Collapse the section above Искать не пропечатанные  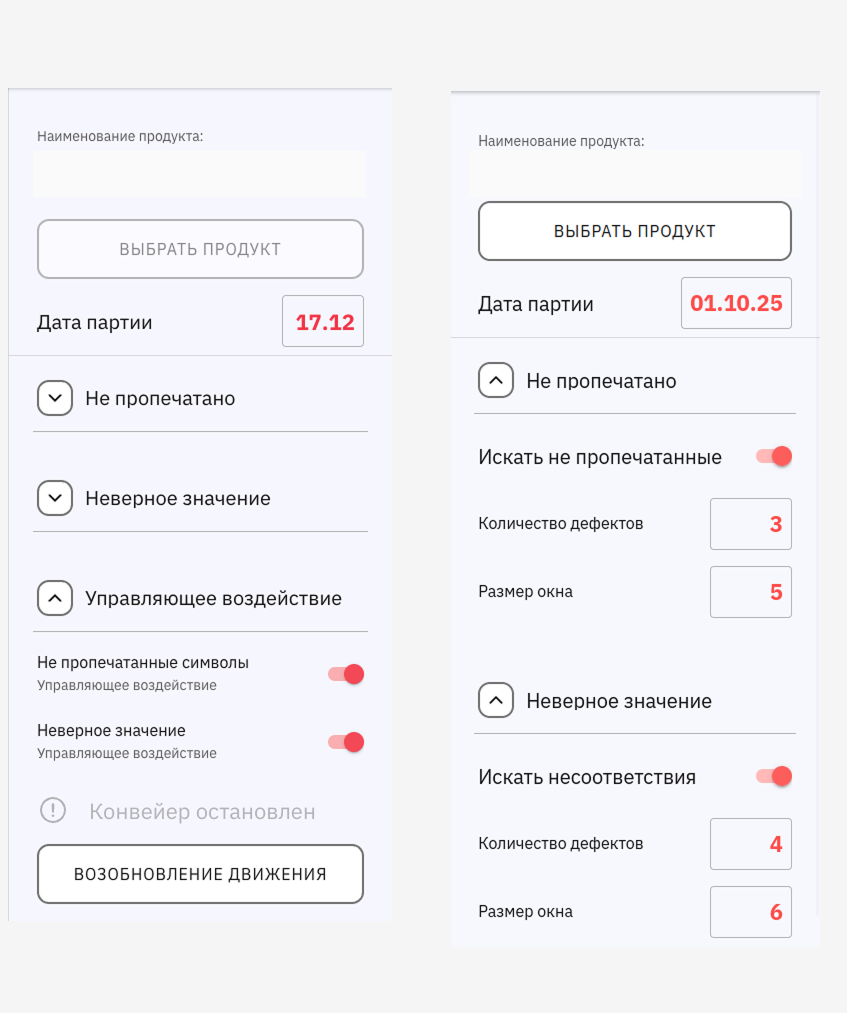[x=496, y=380]
